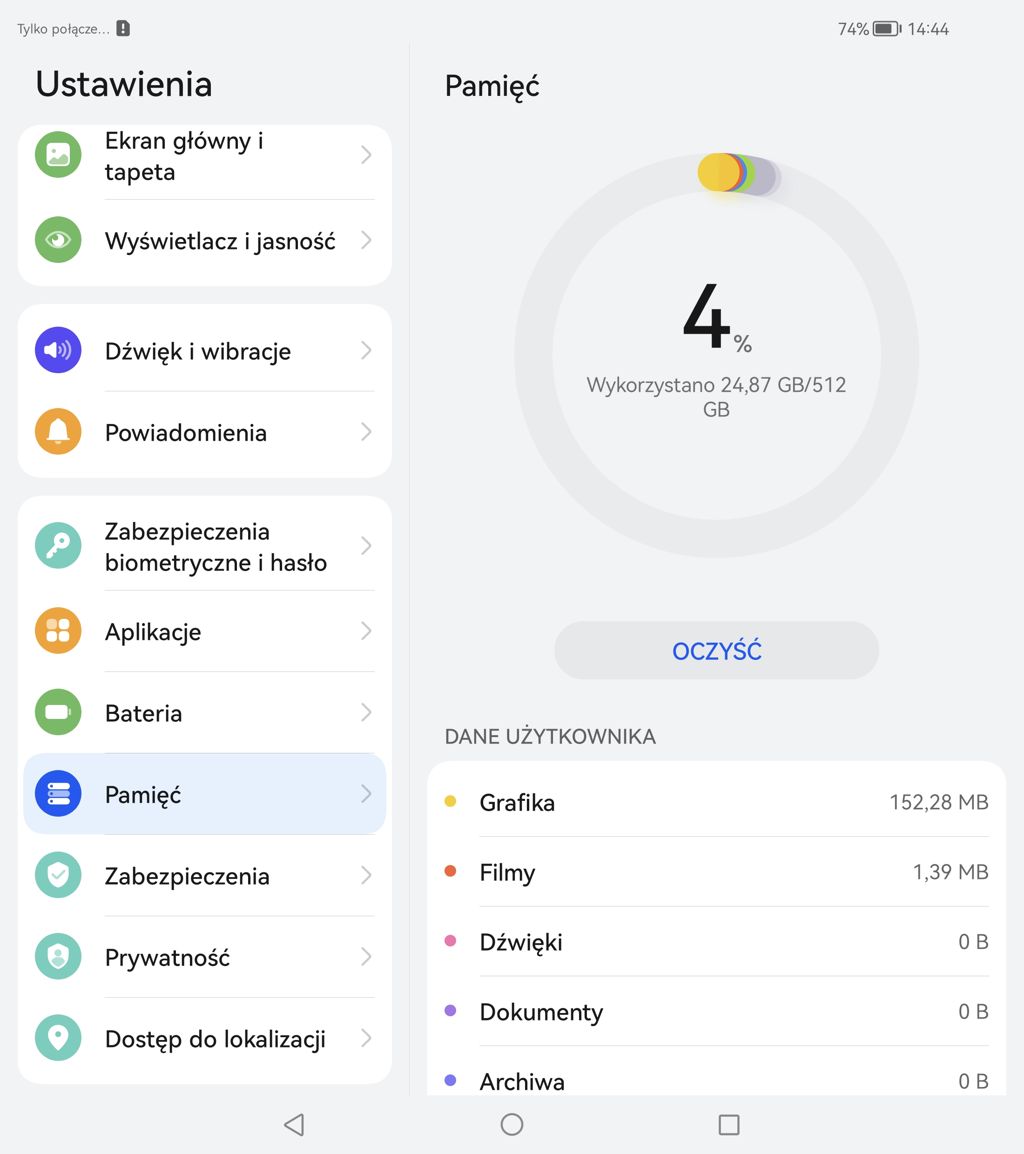
Task: Open Prywatność settings
Action: tap(205, 958)
